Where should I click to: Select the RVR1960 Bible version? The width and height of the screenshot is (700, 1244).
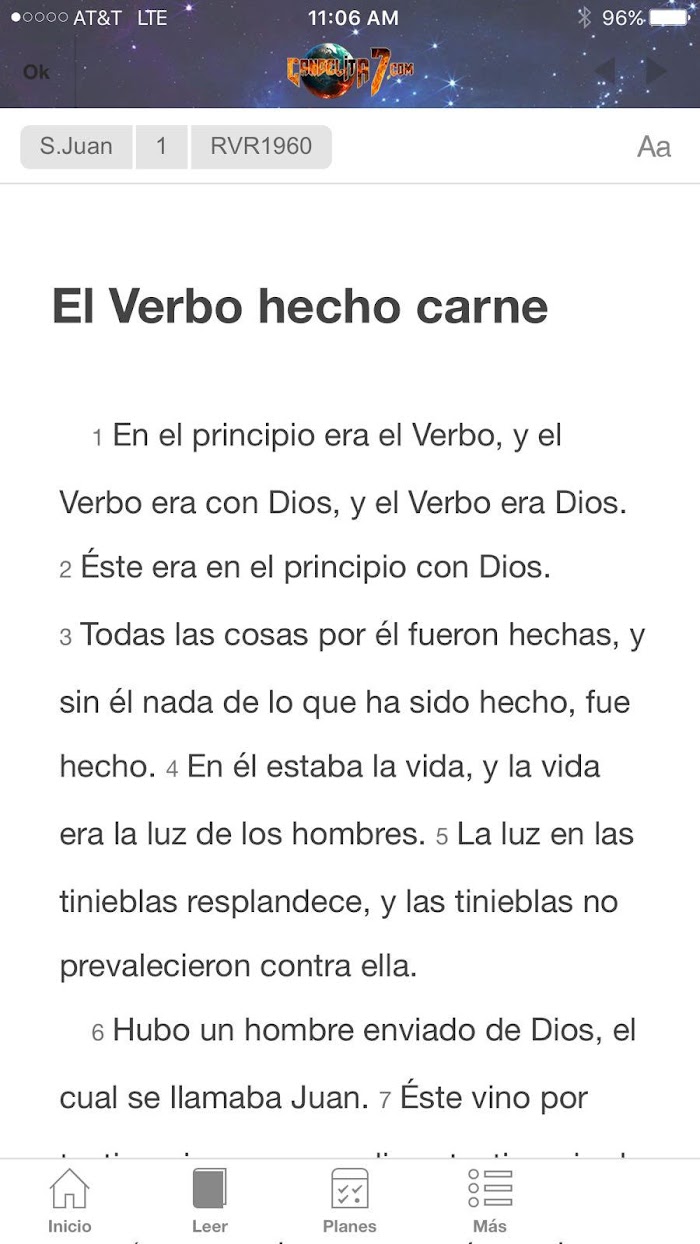coord(261,146)
